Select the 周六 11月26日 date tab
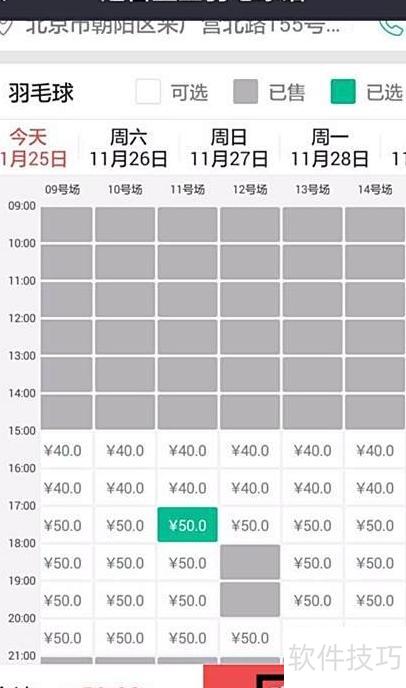The image size is (406, 688). (x=128, y=148)
